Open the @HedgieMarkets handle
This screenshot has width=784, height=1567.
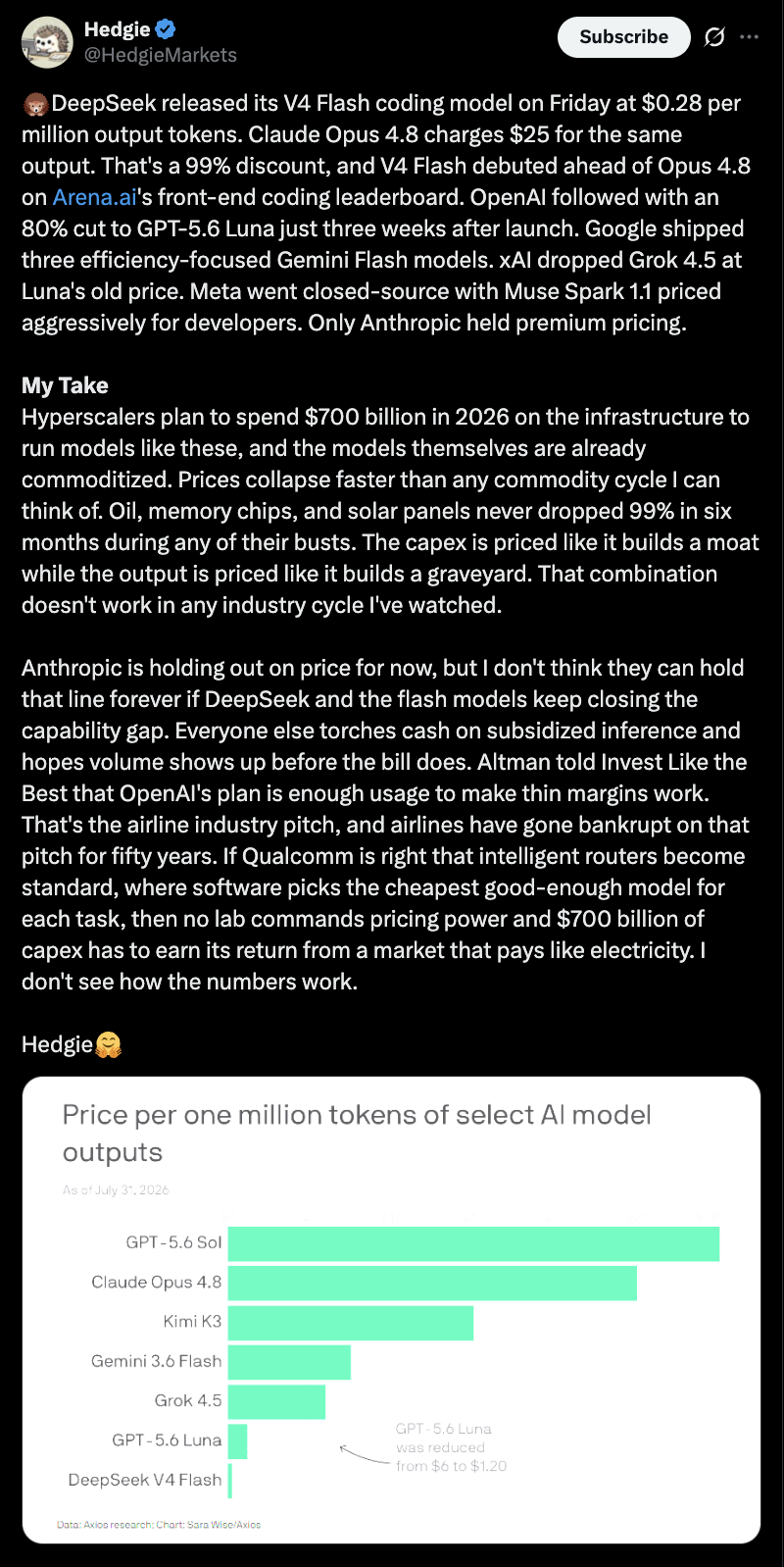pyautogui.click(x=160, y=55)
